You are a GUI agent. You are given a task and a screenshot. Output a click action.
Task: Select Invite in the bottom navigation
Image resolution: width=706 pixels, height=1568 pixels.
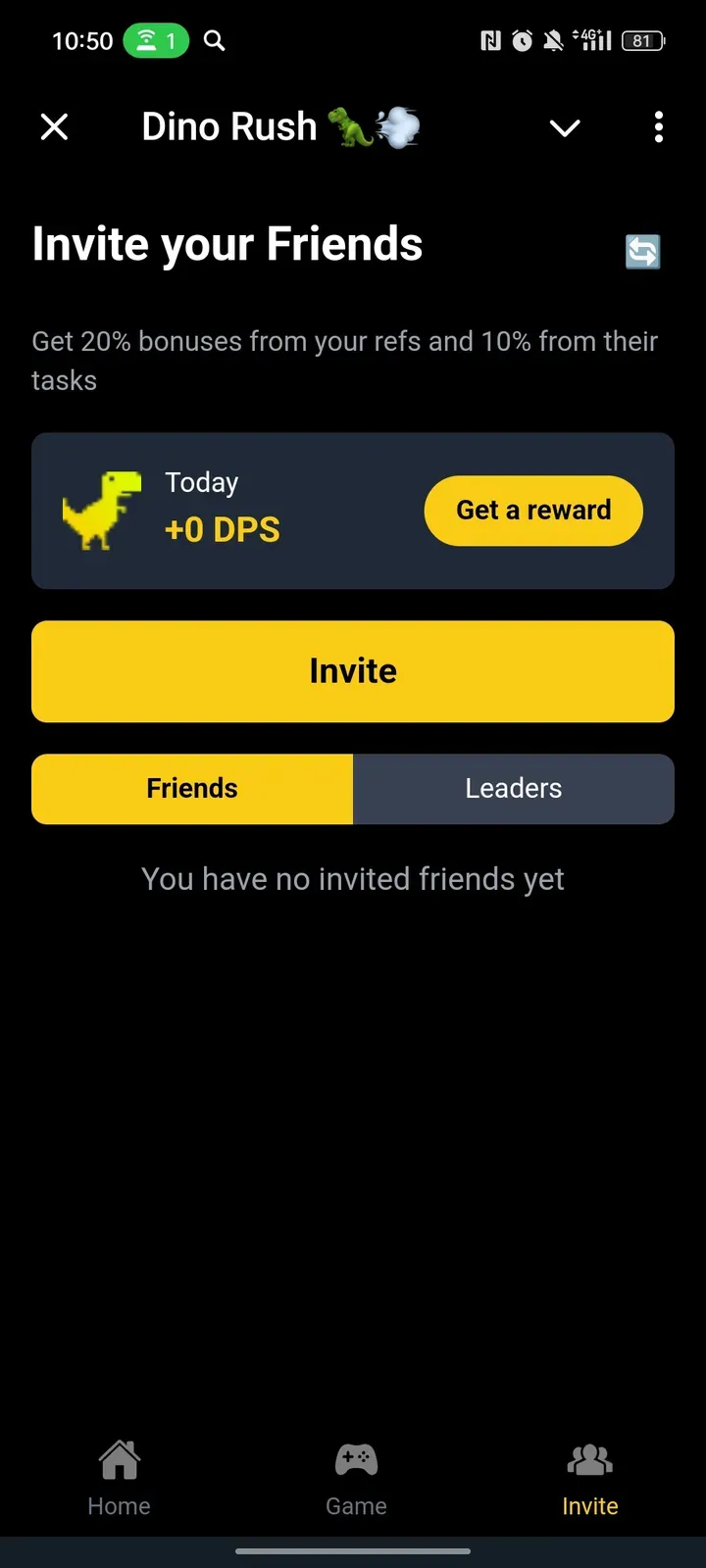(x=590, y=1479)
